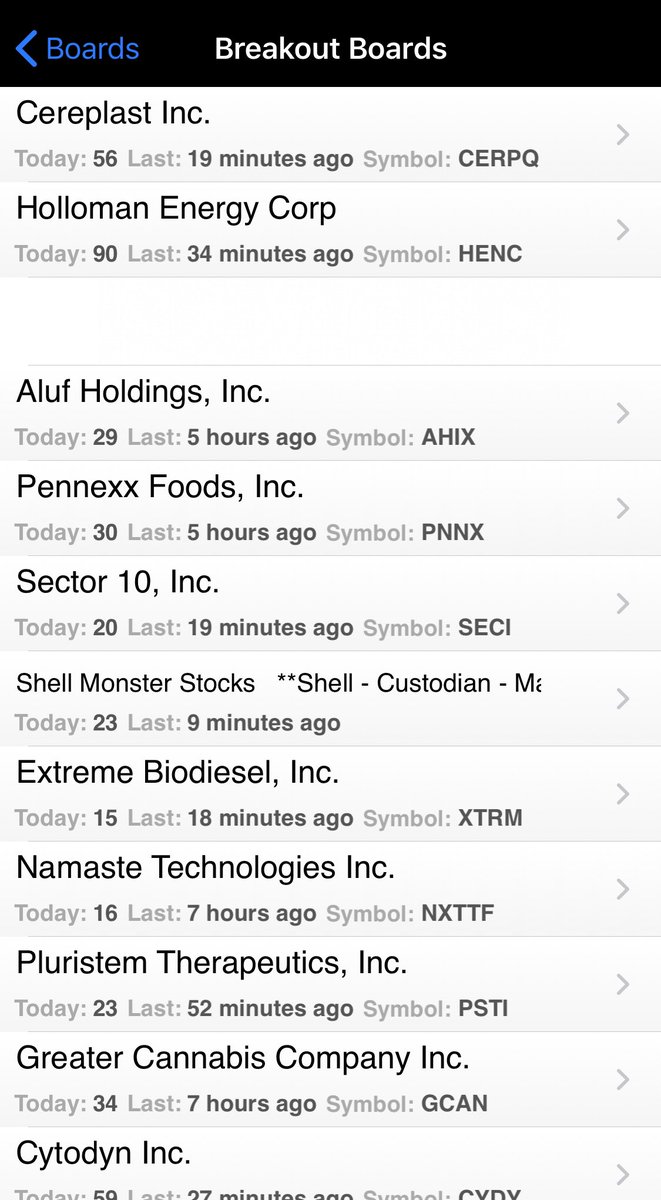The image size is (661, 1200).
Task: Select the Namaste Technologies Inc. board
Action: coord(330,888)
